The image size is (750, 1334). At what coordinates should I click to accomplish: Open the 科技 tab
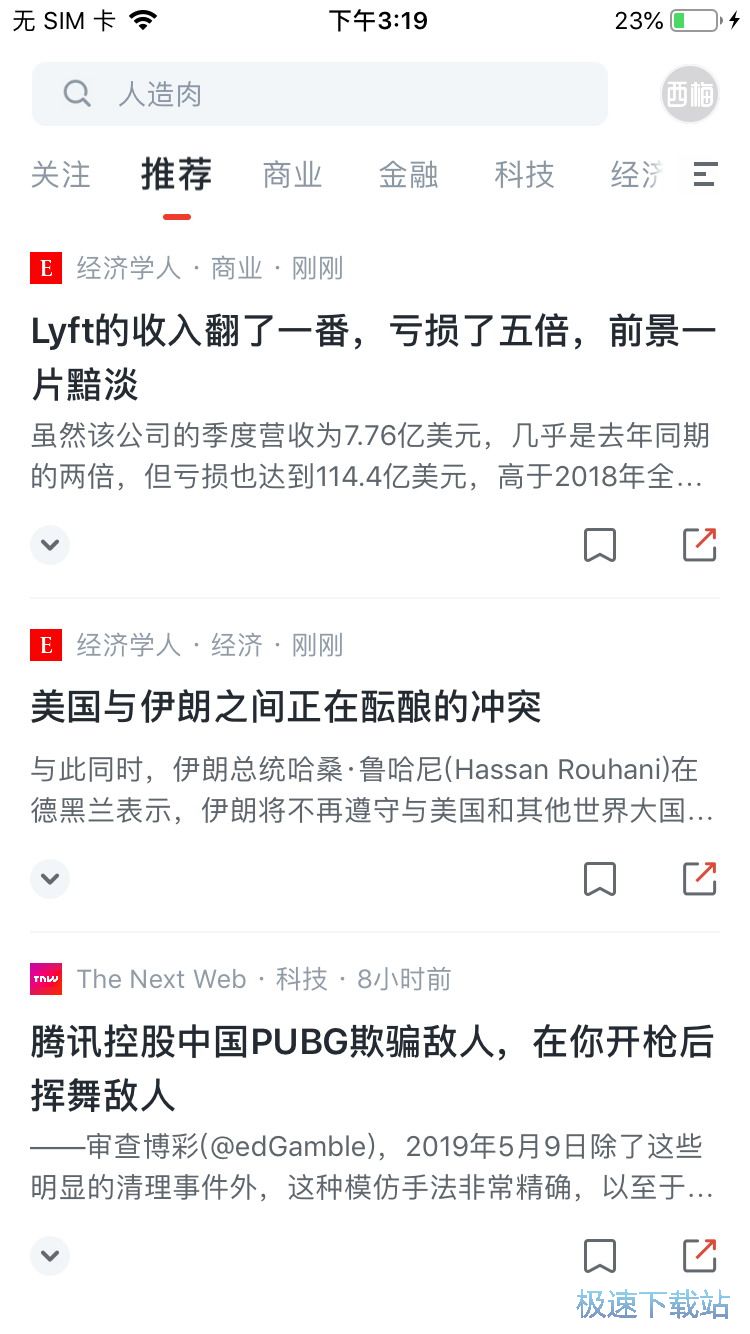(x=524, y=175)
